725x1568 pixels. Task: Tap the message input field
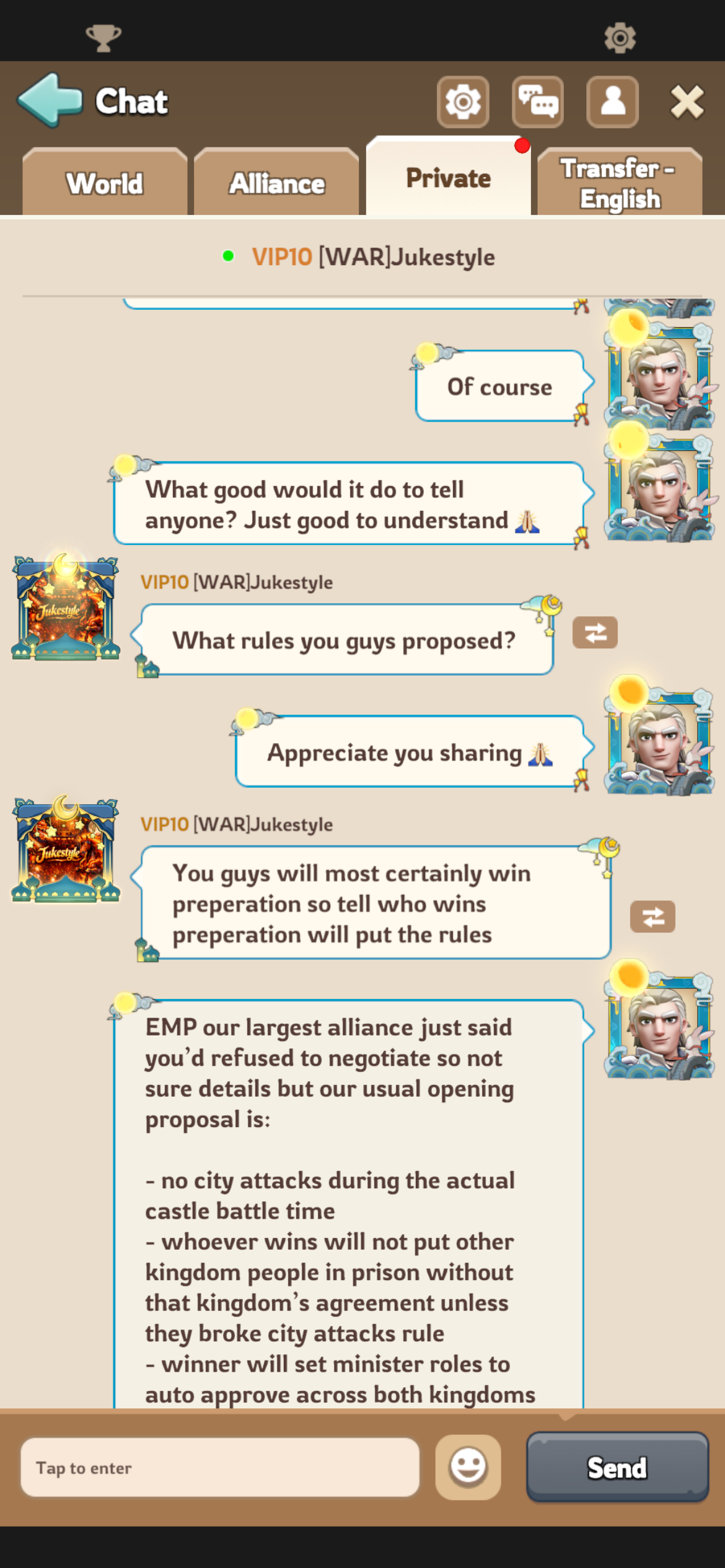click(220, 1467)
